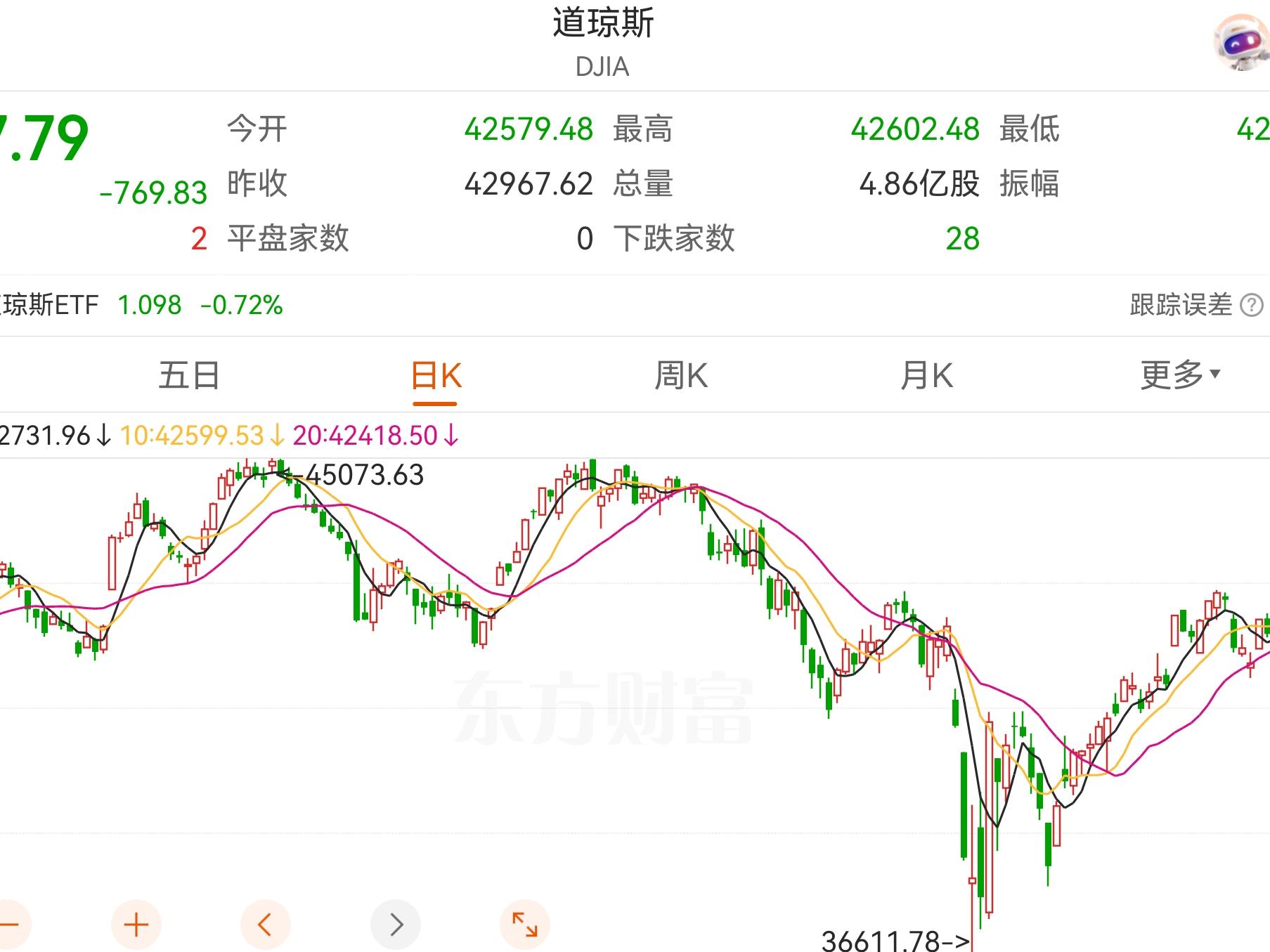Move chart right with the forward arrow
The width and height of the screenshot is (1270, 952).
395,925
